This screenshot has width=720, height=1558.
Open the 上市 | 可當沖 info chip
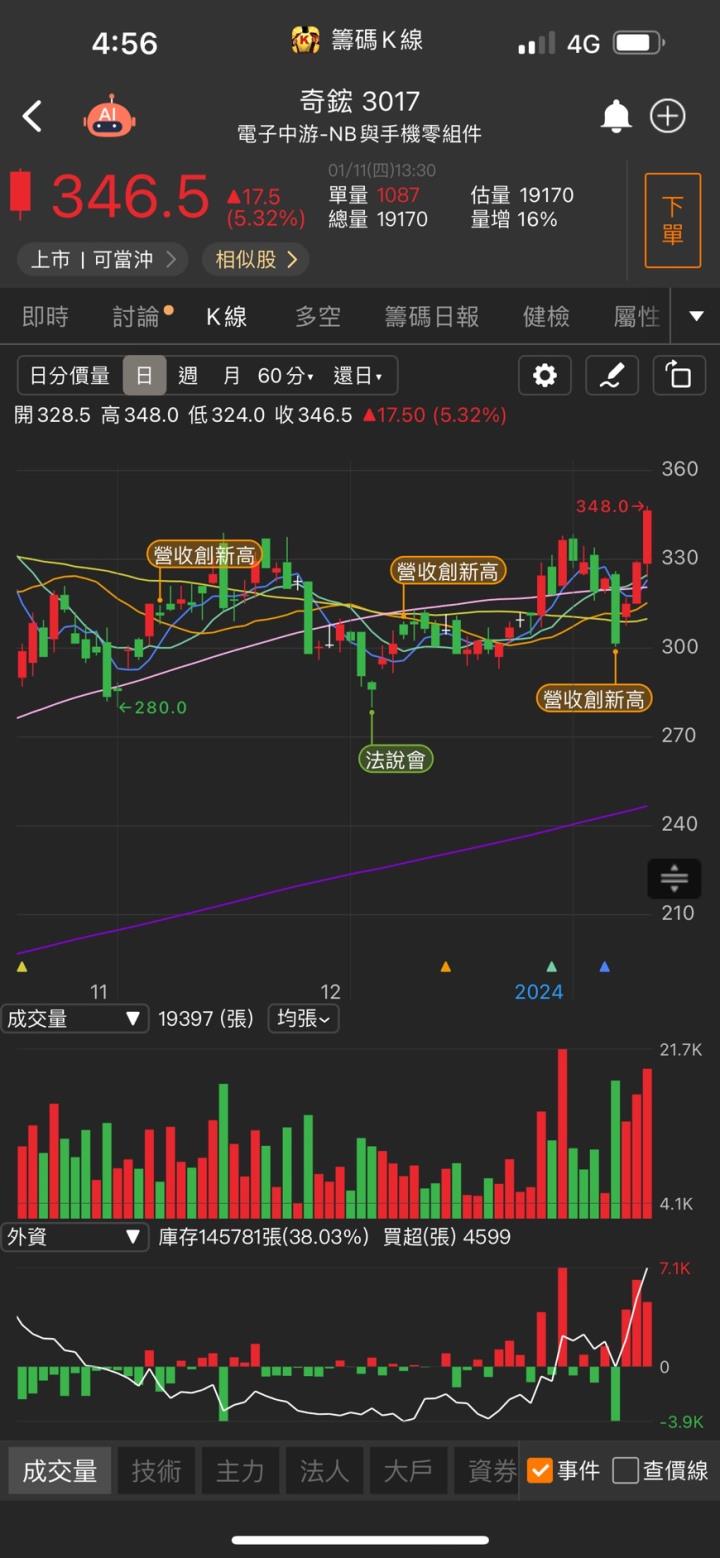point(102,260)
